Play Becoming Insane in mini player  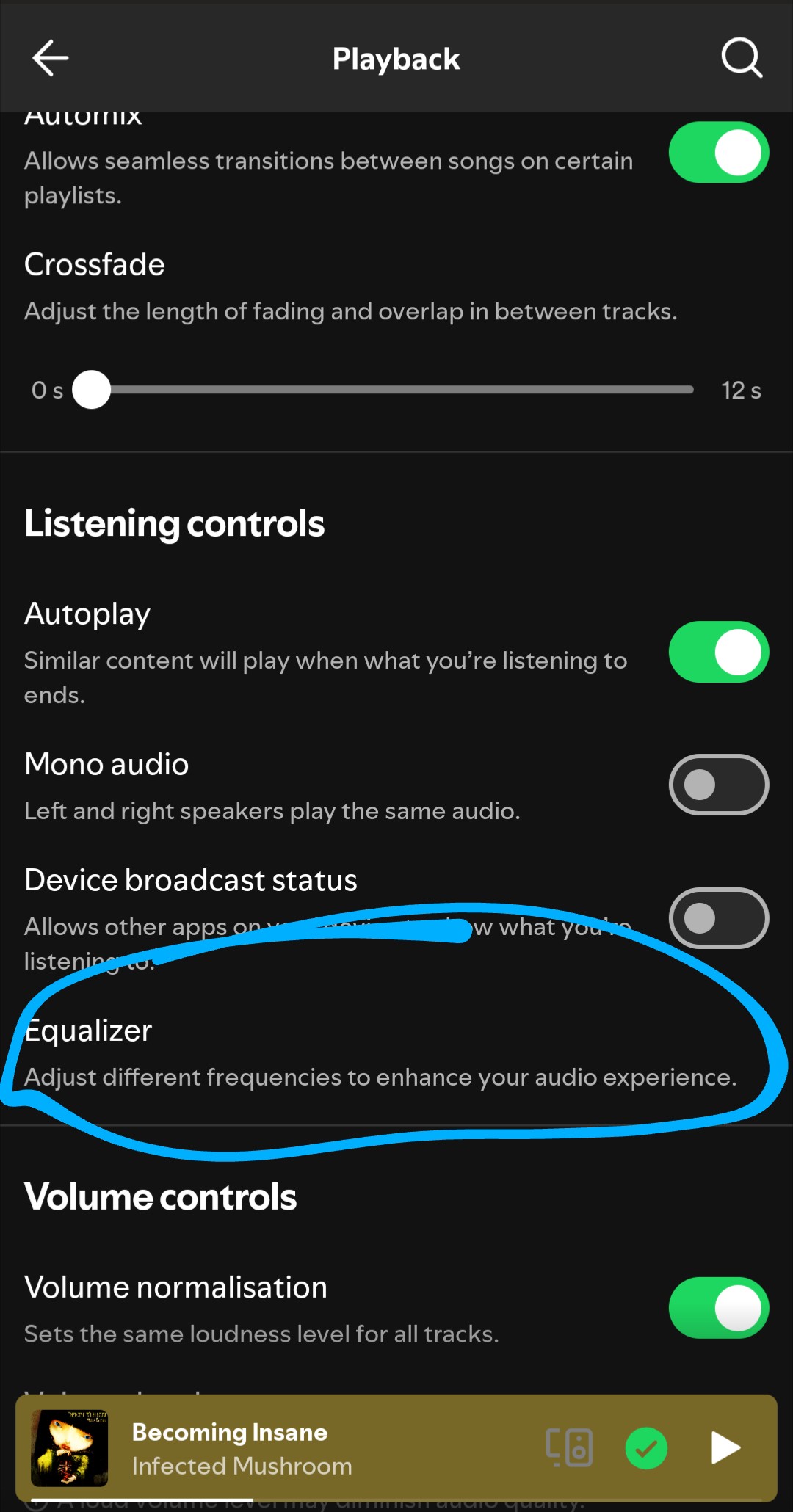(x=725, y=1447)
